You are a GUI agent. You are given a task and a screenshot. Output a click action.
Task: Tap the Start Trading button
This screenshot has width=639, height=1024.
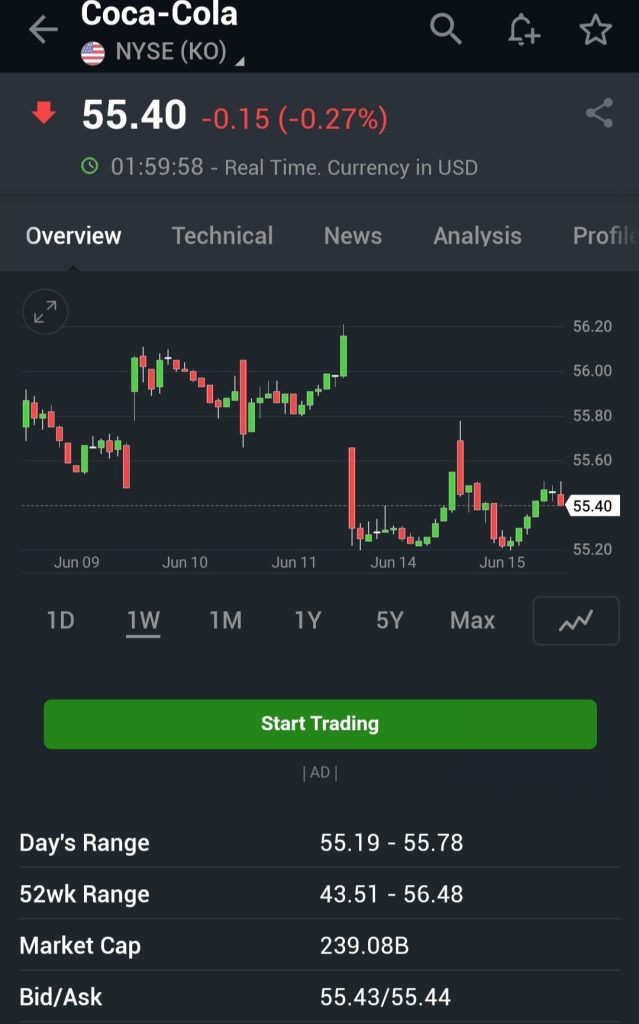(x=320, y=724)
